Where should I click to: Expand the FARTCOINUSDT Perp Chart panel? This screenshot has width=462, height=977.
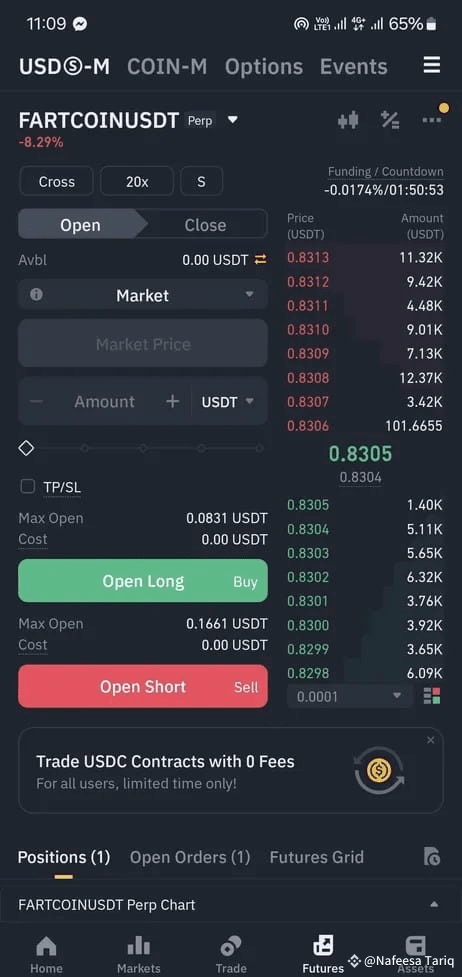click(231, 905)
